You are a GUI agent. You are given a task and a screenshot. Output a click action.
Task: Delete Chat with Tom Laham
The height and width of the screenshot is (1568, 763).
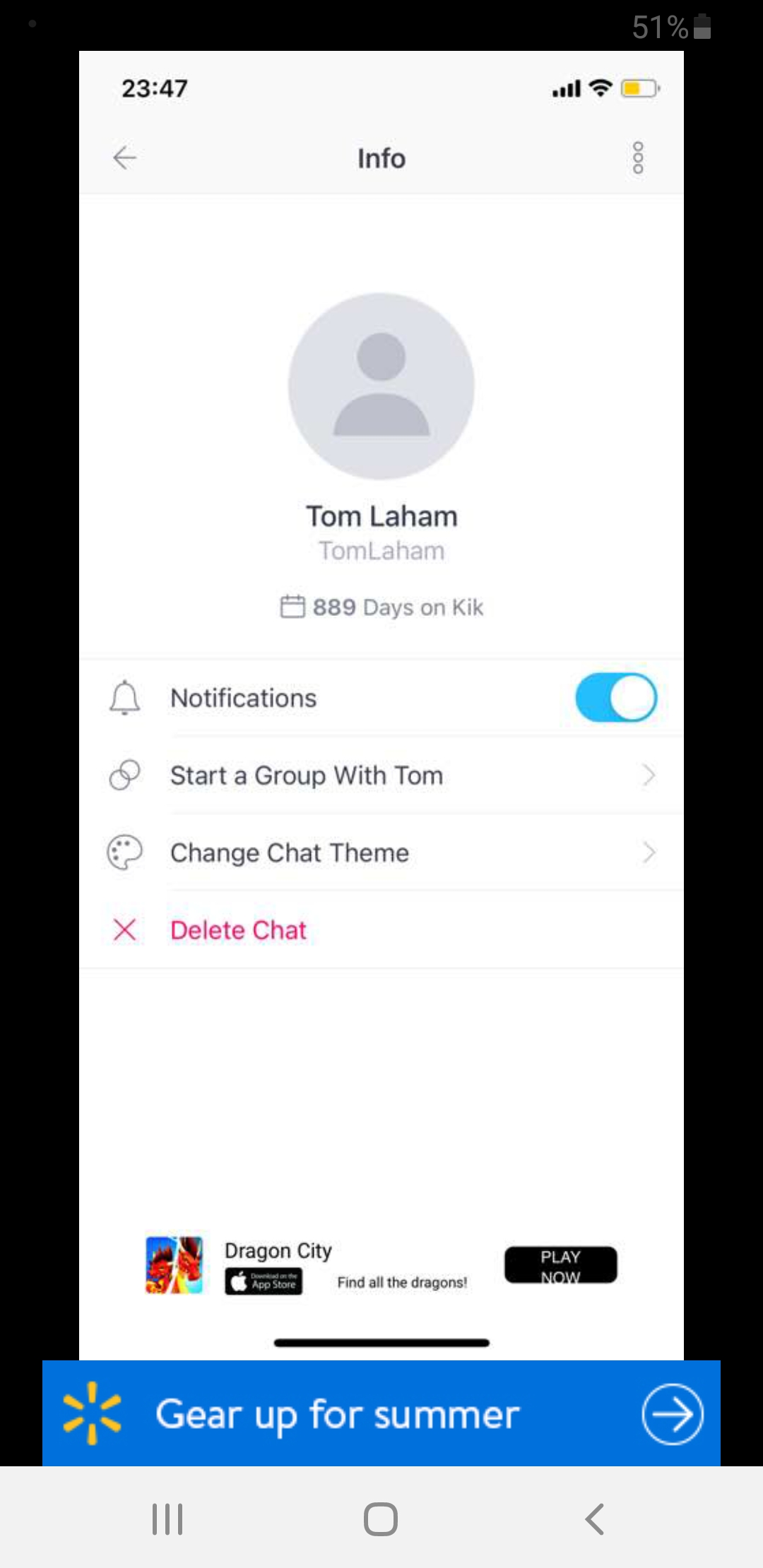point(239,930)
